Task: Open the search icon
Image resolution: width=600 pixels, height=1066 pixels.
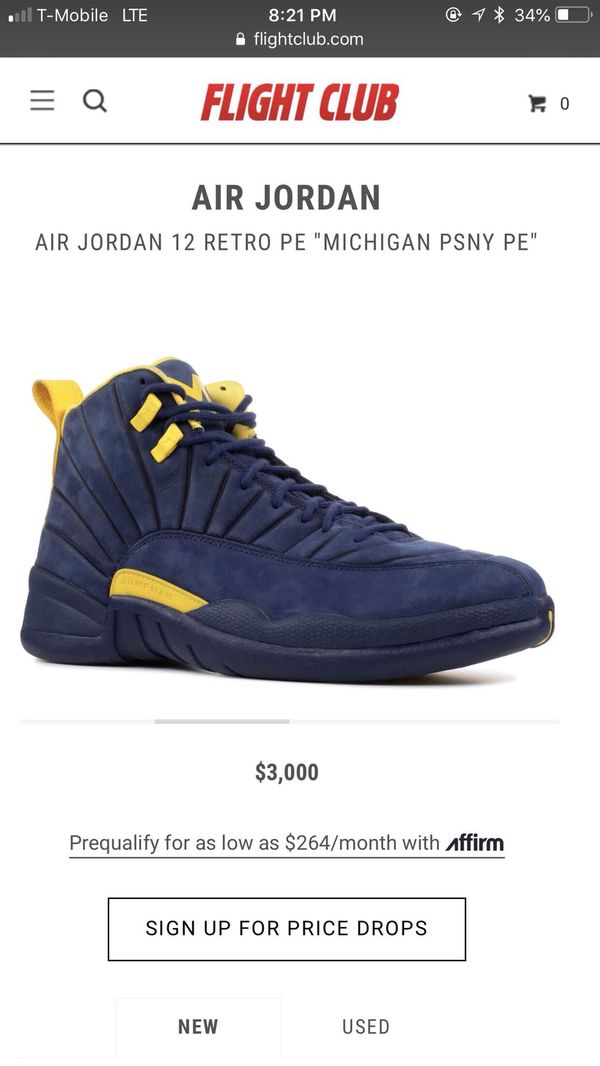Action: pos(95,101)
